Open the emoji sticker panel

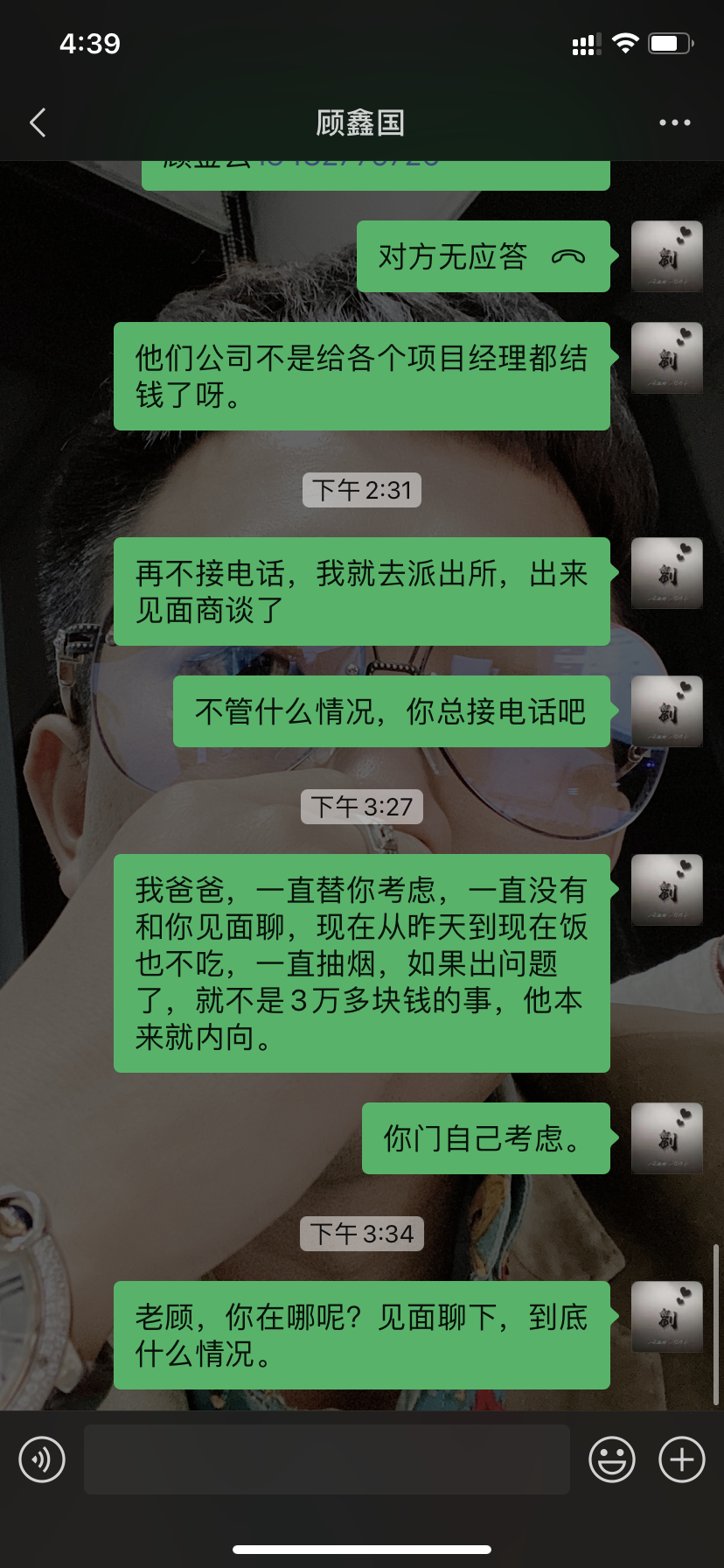611,1459
